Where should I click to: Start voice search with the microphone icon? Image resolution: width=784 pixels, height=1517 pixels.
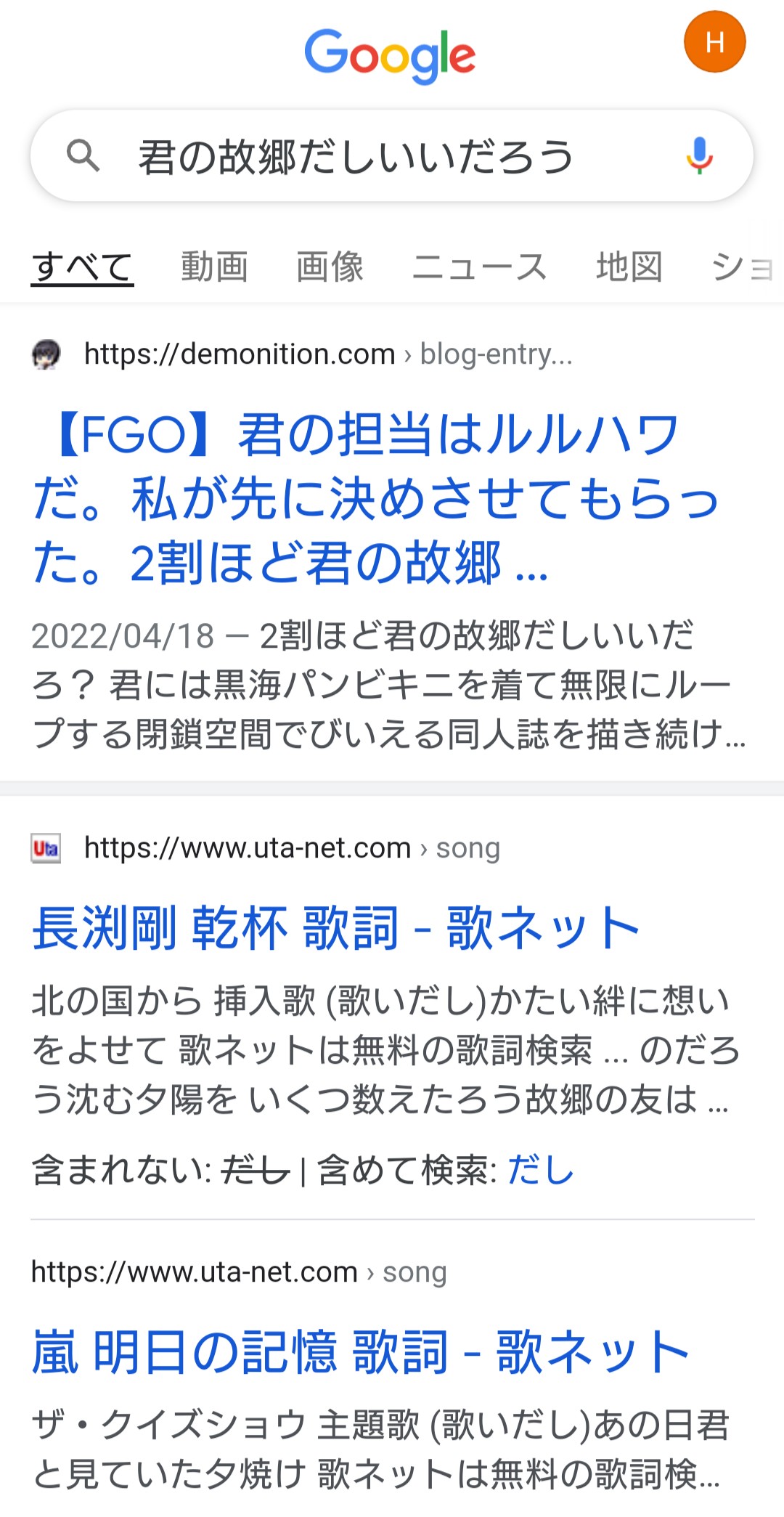[x=699, y=155]
